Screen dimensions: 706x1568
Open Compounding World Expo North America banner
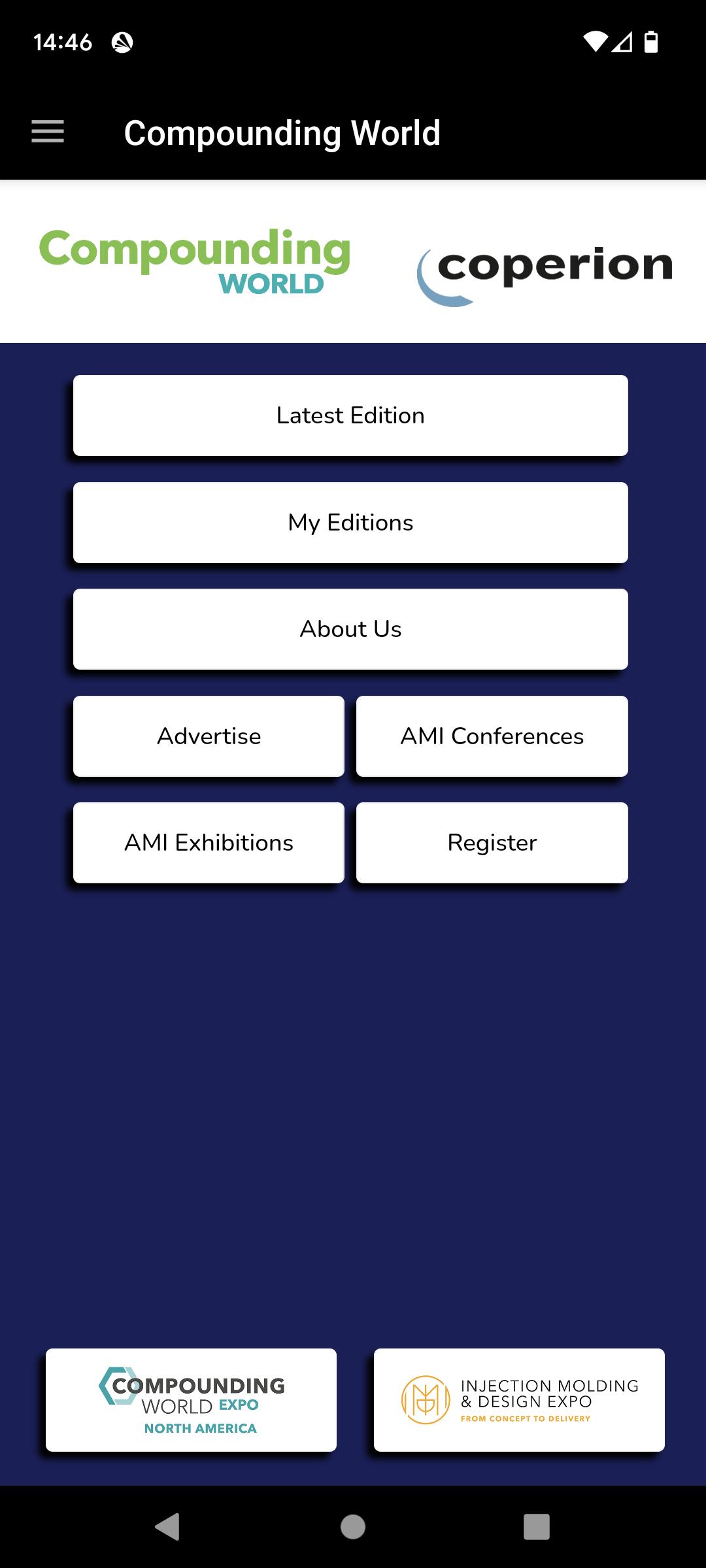pos(191,1400)
